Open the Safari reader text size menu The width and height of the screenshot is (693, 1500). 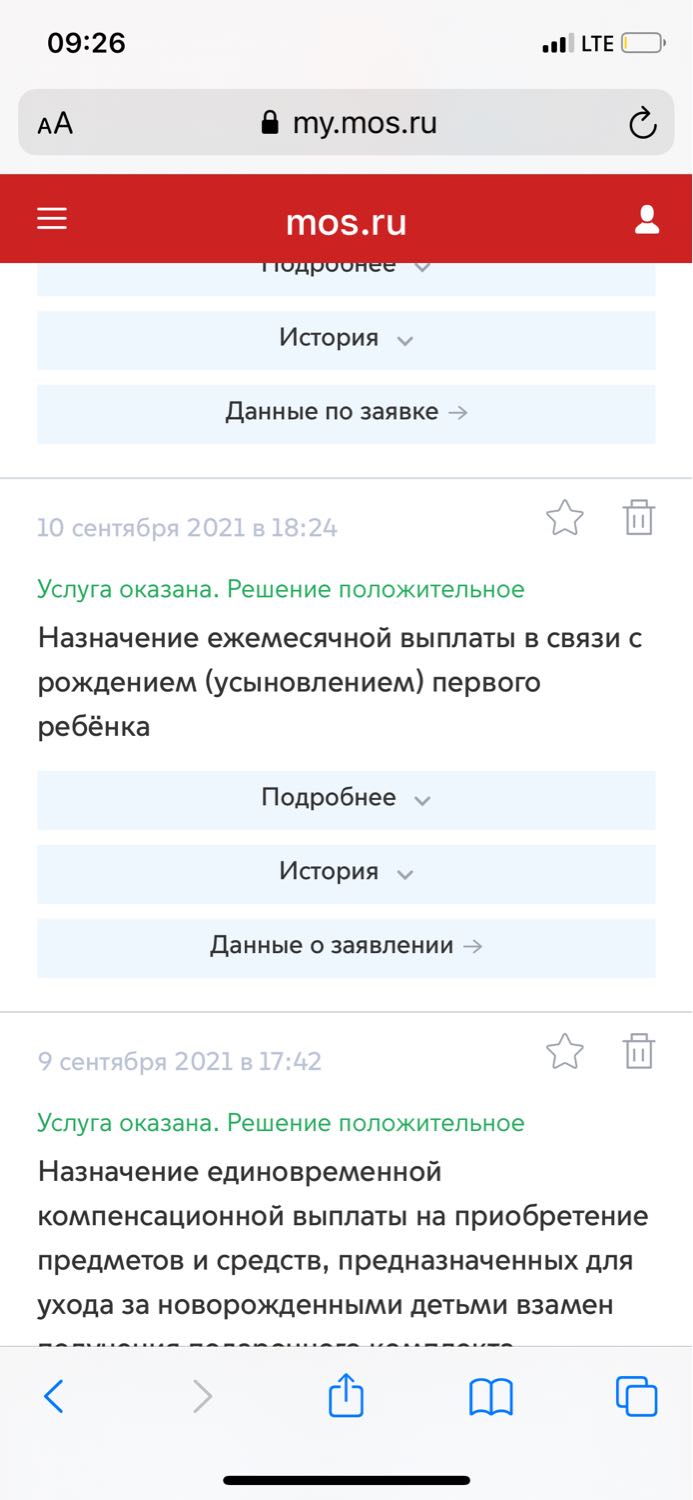pos(55,124)
